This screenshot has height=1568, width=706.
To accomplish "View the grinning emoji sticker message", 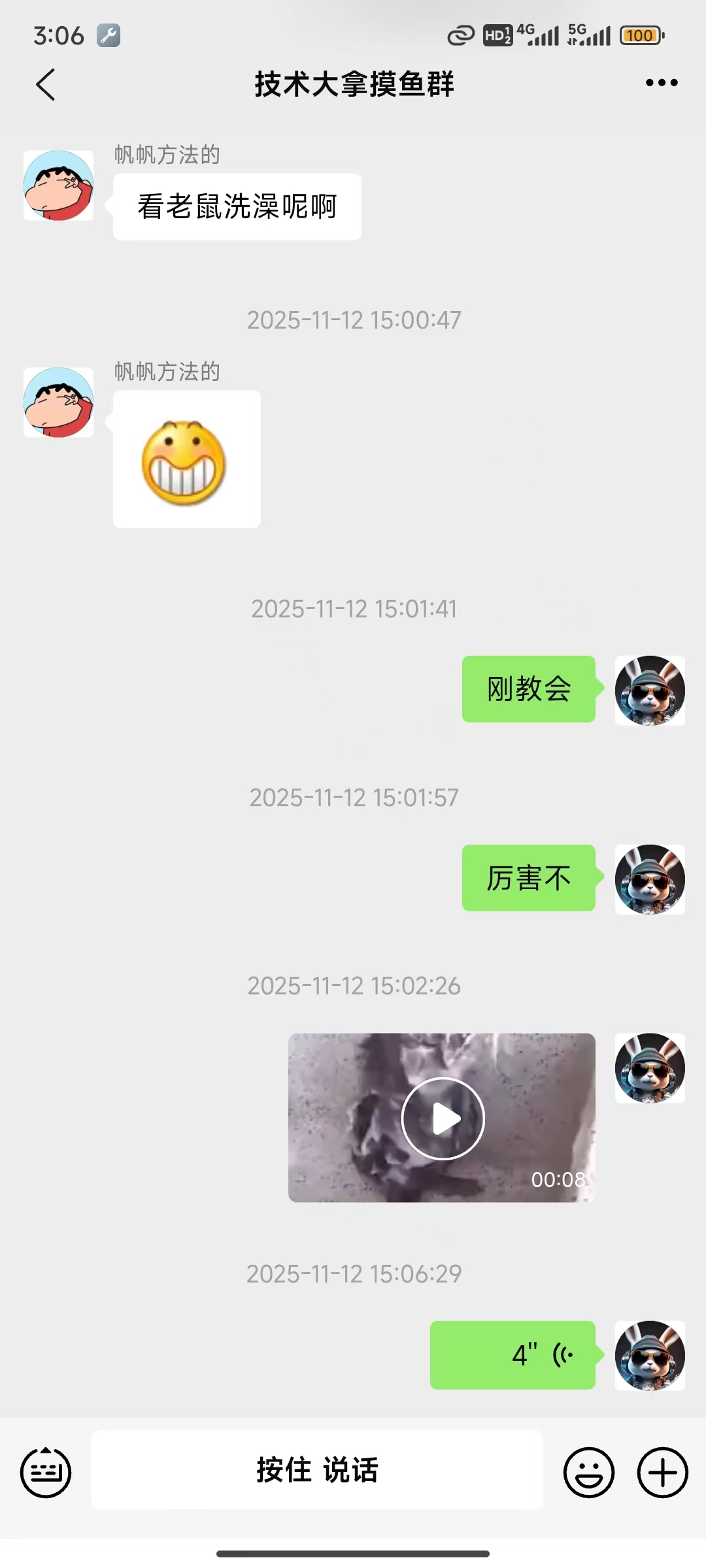I will coord(186,459).
